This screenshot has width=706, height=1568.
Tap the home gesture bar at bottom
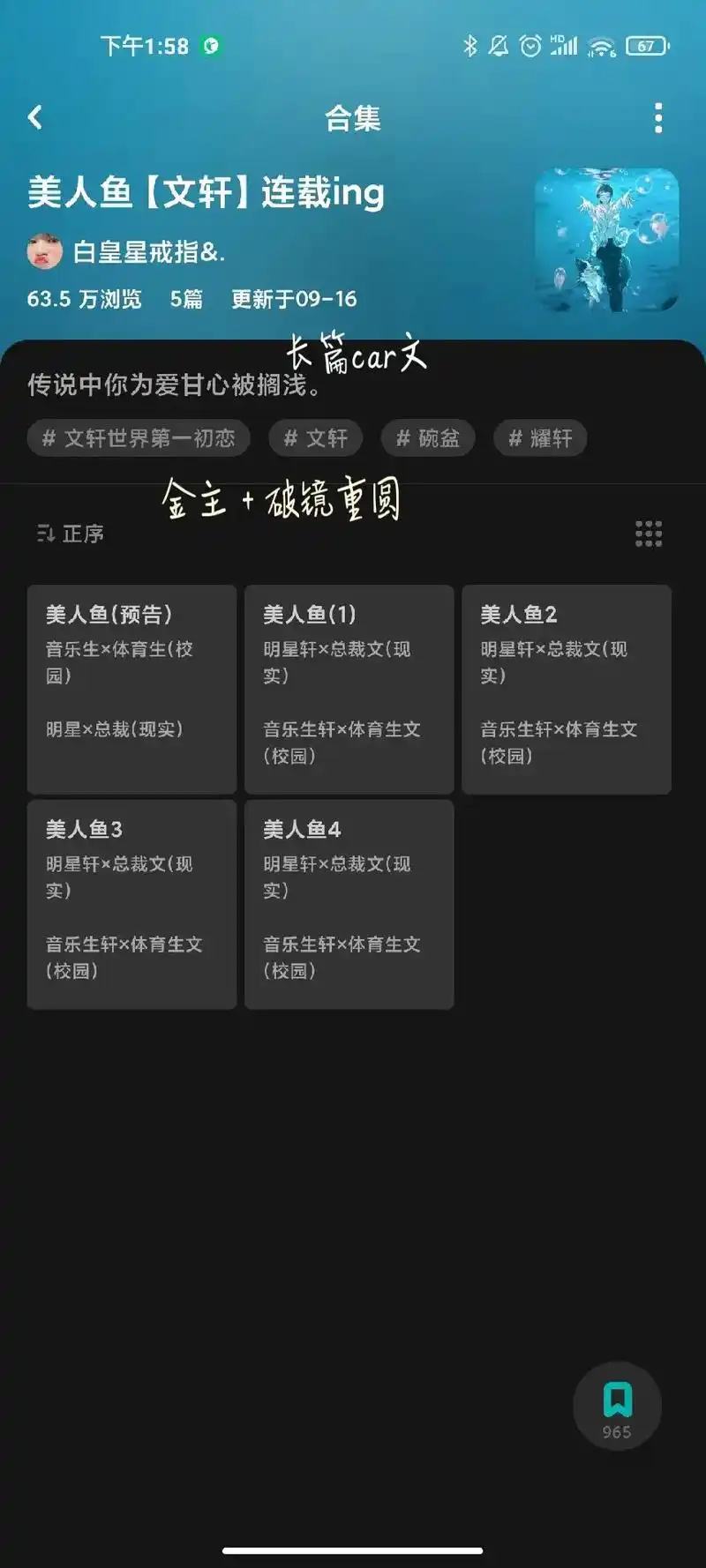353,1546
